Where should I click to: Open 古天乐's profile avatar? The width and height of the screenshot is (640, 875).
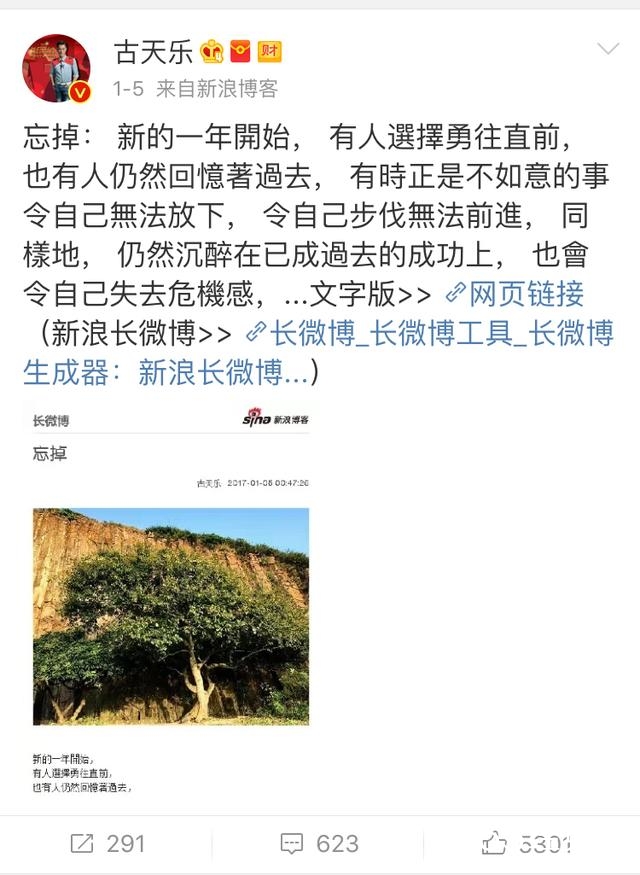[56, 67]
